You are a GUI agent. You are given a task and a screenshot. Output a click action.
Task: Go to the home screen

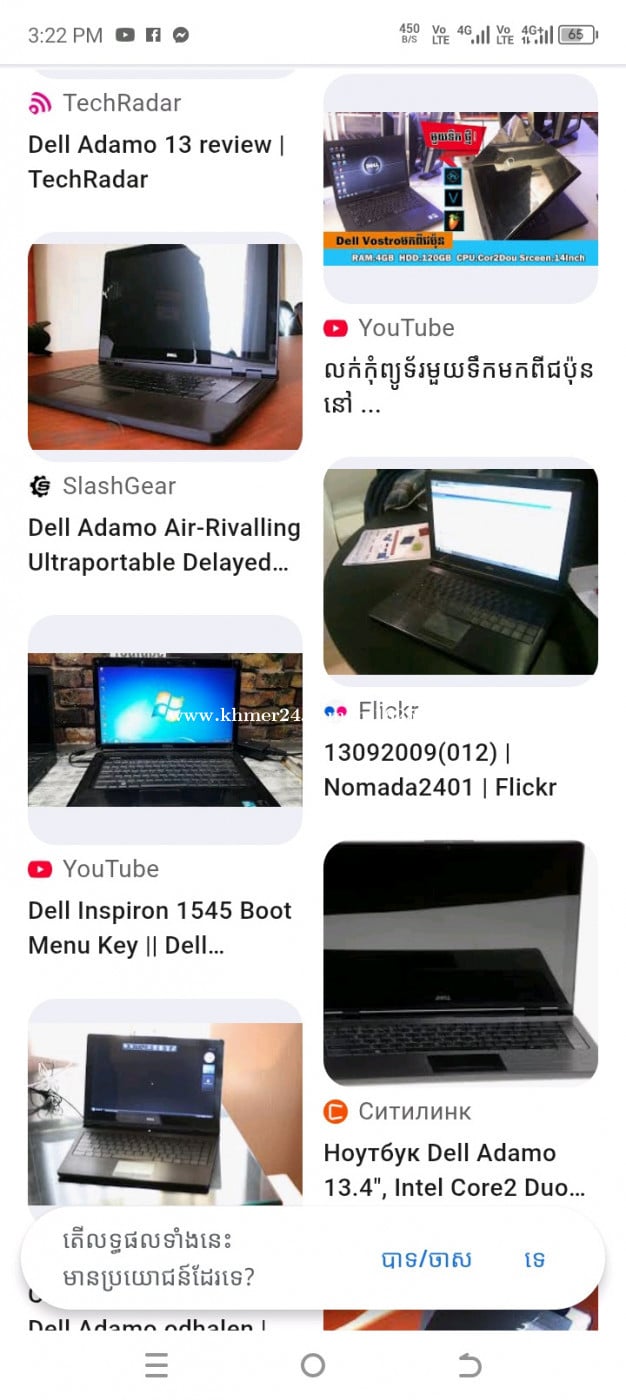(x=313, y=1365)
